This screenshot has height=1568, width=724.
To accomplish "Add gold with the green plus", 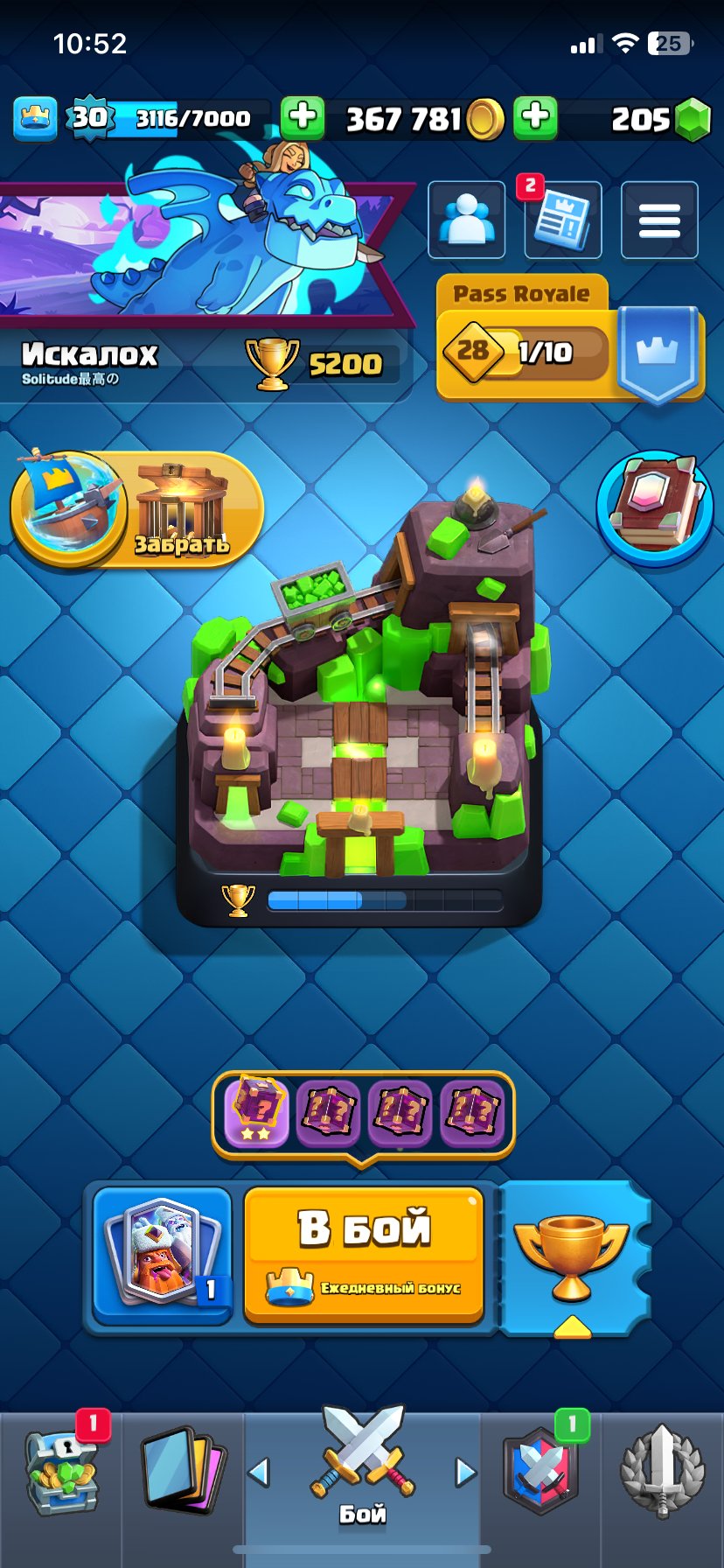I will tap(303, 118).
